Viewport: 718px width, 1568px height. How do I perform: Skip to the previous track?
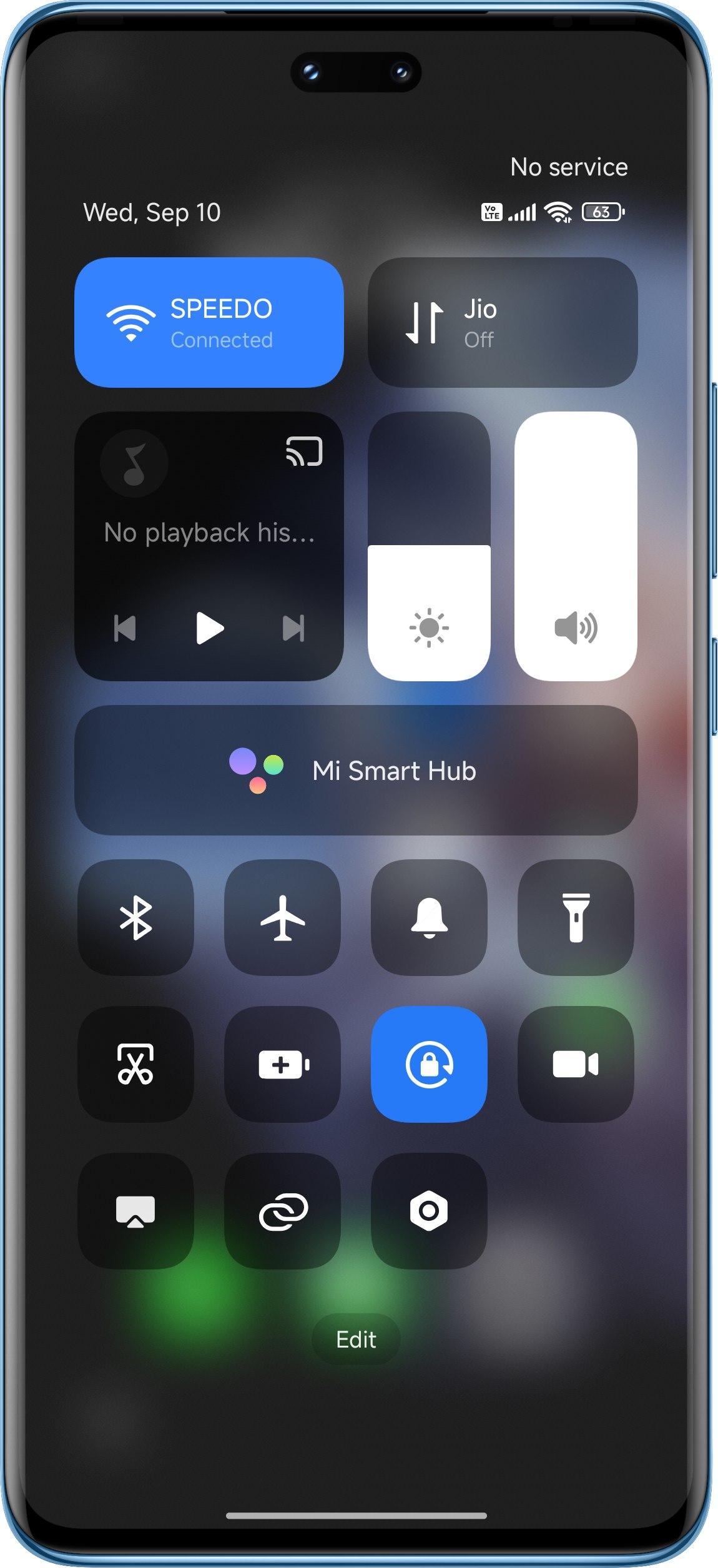[125, 628]
